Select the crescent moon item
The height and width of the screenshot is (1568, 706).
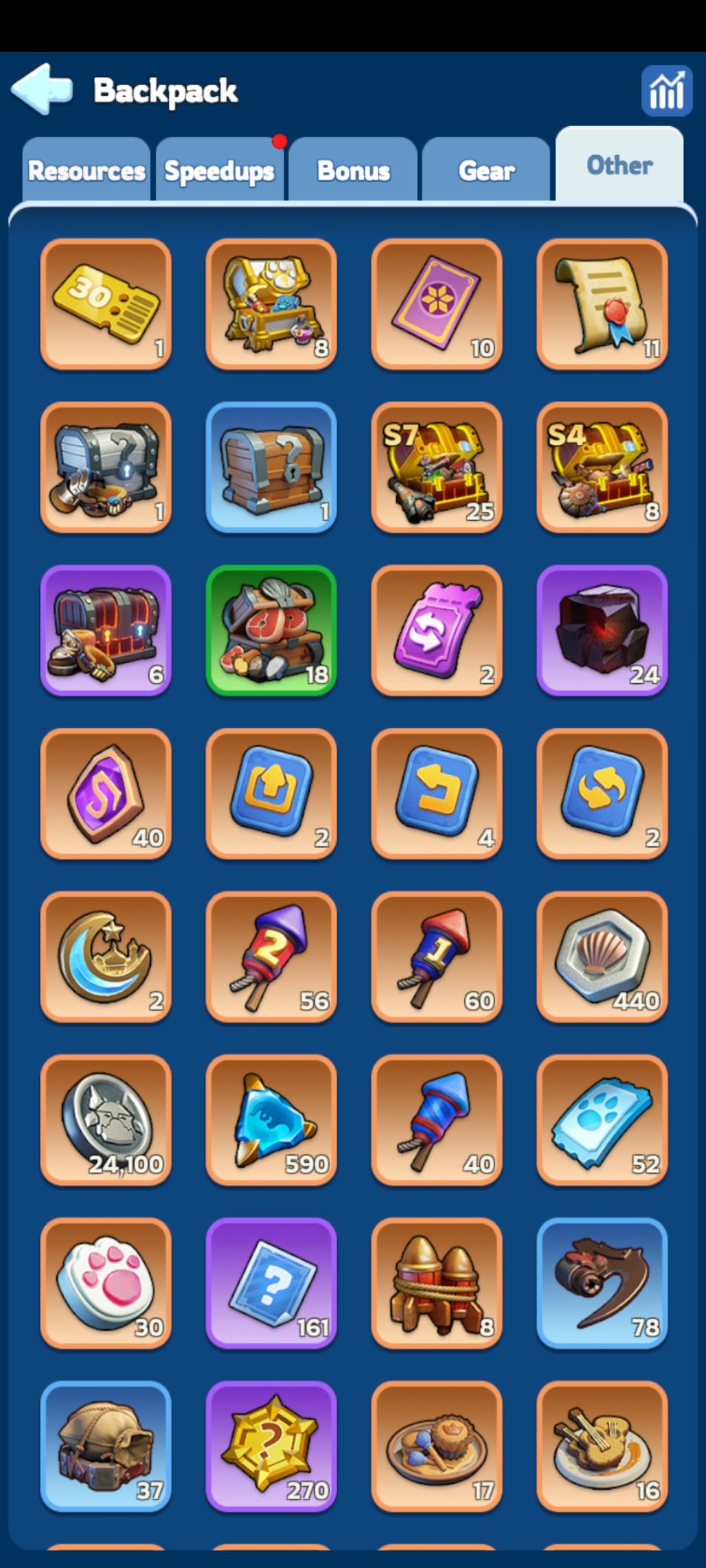tap(106, 956)
